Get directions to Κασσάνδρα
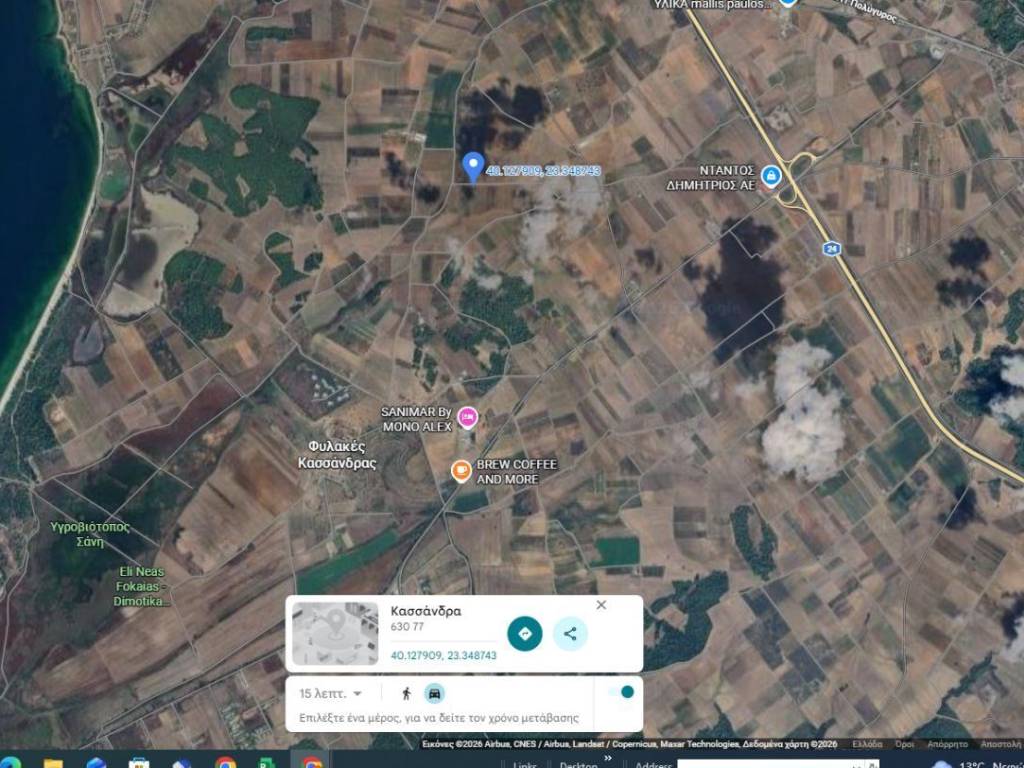Screen dimensions: 1024x768 pos(525,633)
